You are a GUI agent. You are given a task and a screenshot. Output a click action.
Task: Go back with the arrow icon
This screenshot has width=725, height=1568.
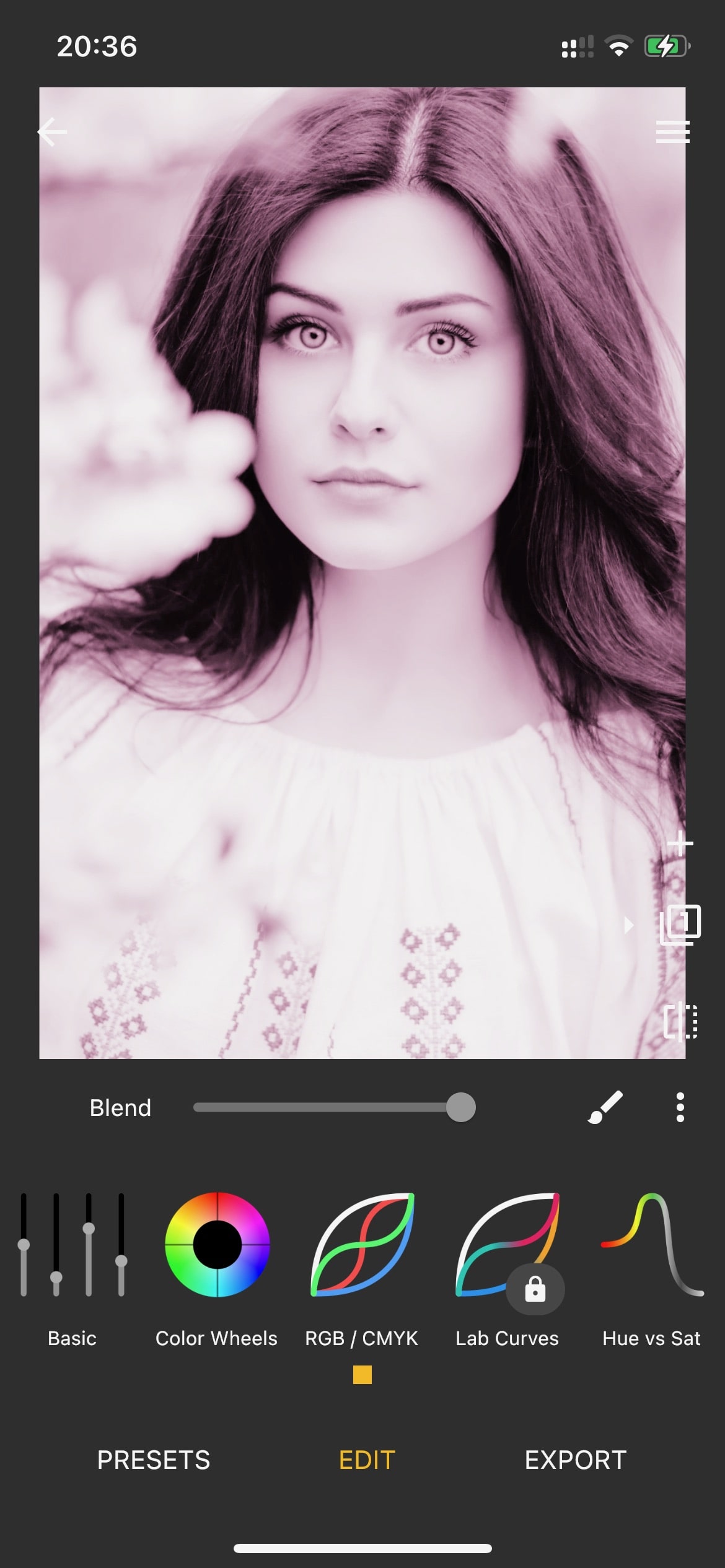click(52, 131)
